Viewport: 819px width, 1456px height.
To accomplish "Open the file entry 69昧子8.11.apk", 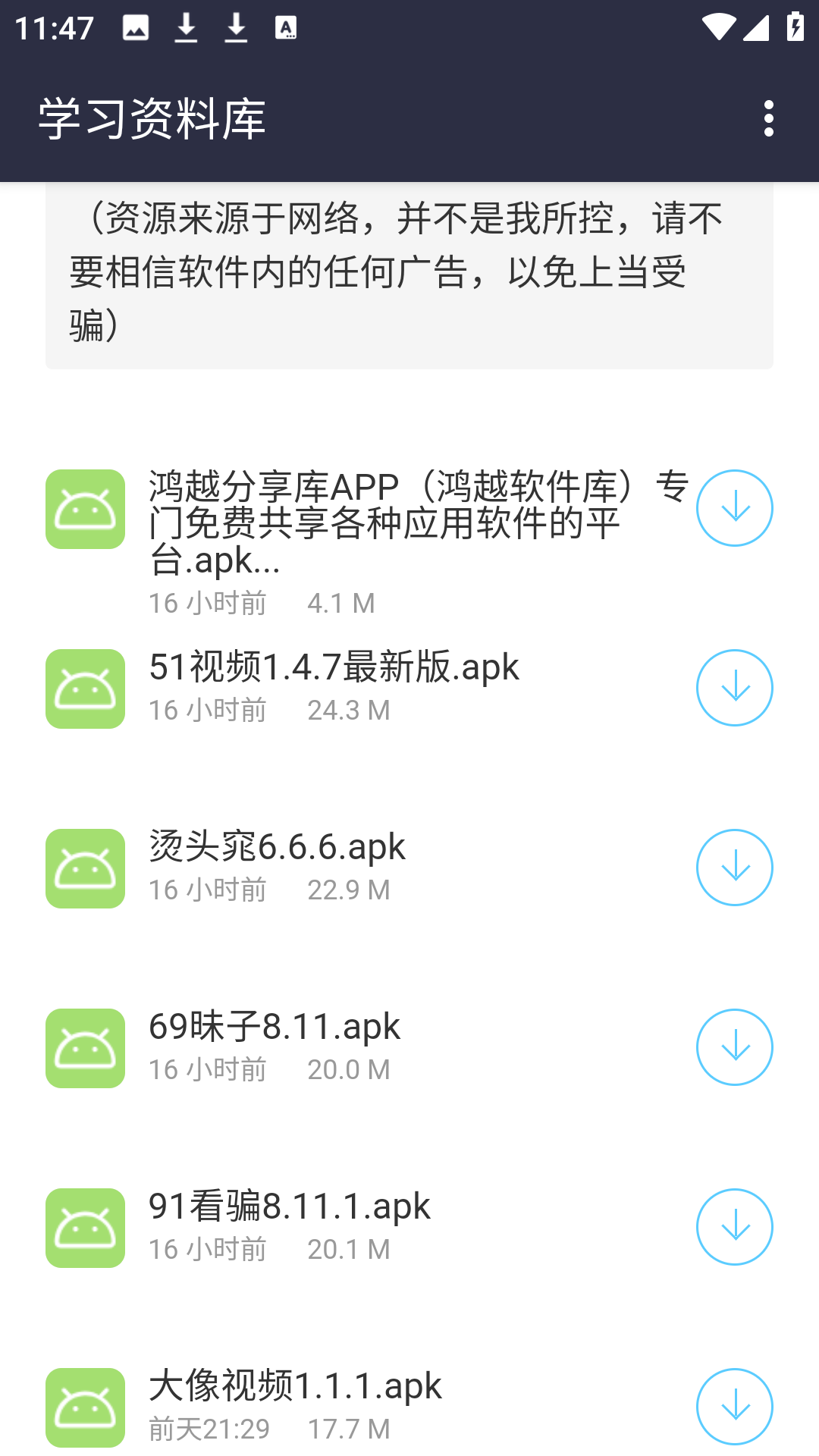I will 275,1027.
